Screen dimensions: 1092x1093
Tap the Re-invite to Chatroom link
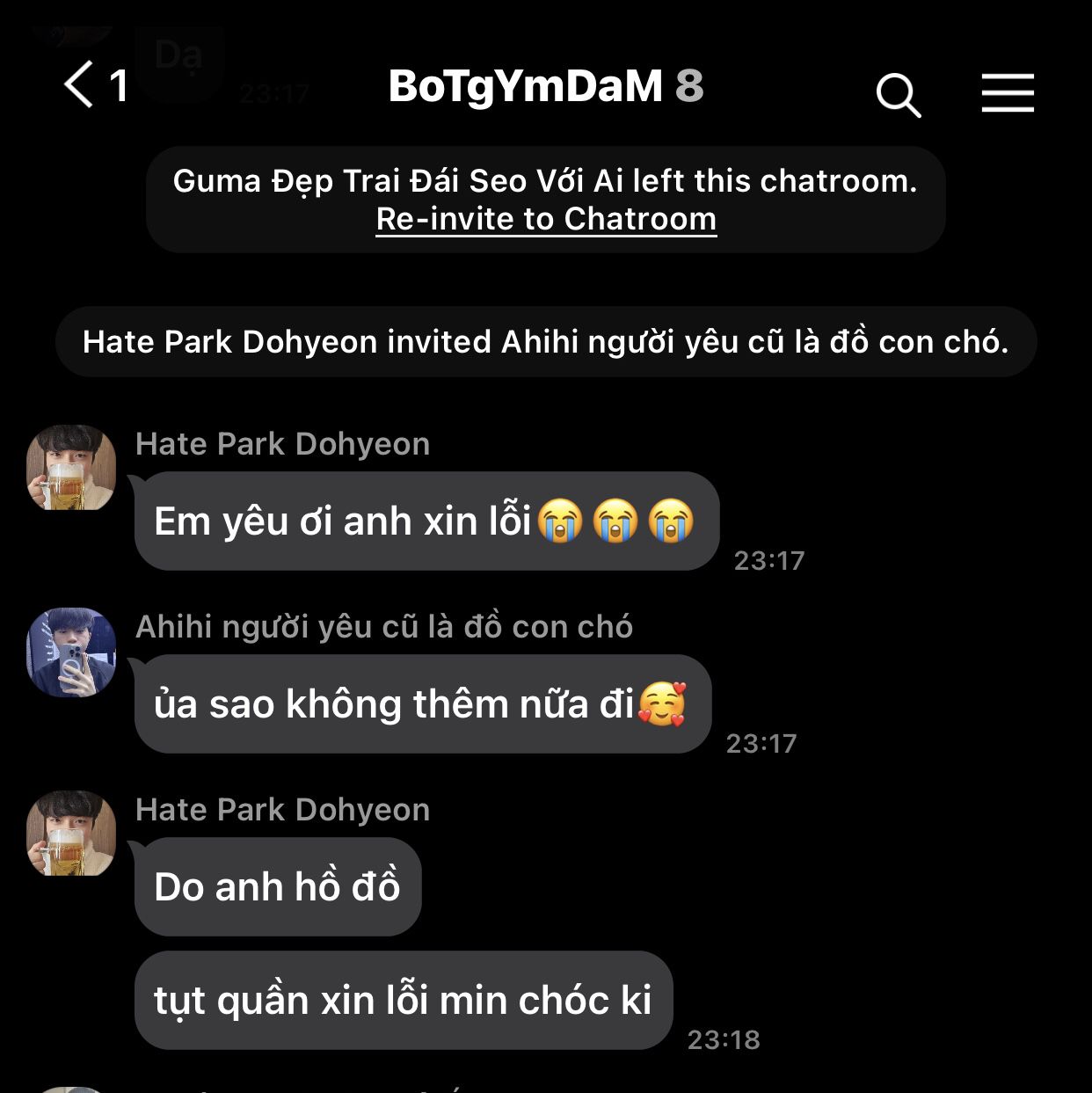(x=546, y=219)
